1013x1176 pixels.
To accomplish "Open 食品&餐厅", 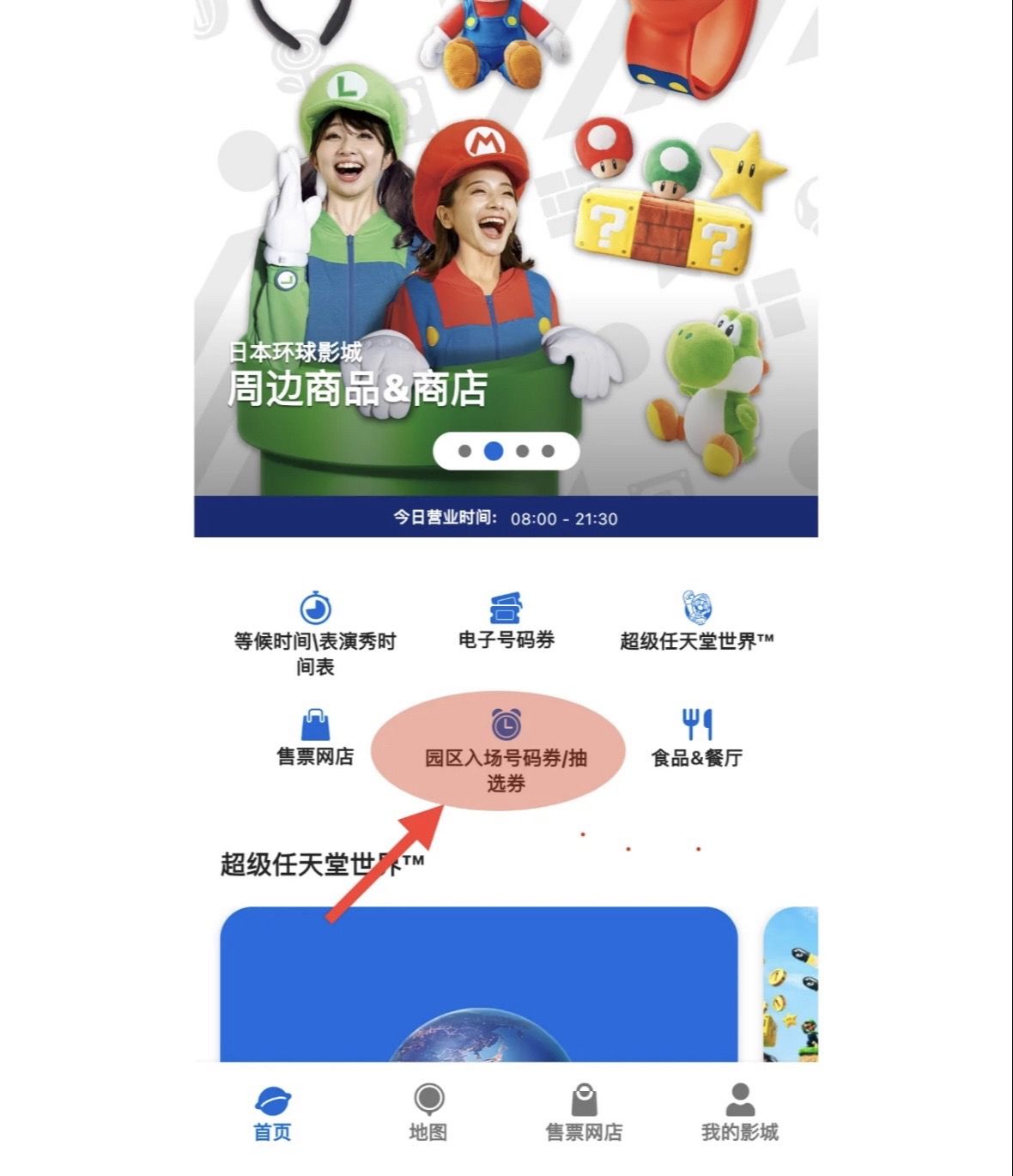I will tap(697, 737).
